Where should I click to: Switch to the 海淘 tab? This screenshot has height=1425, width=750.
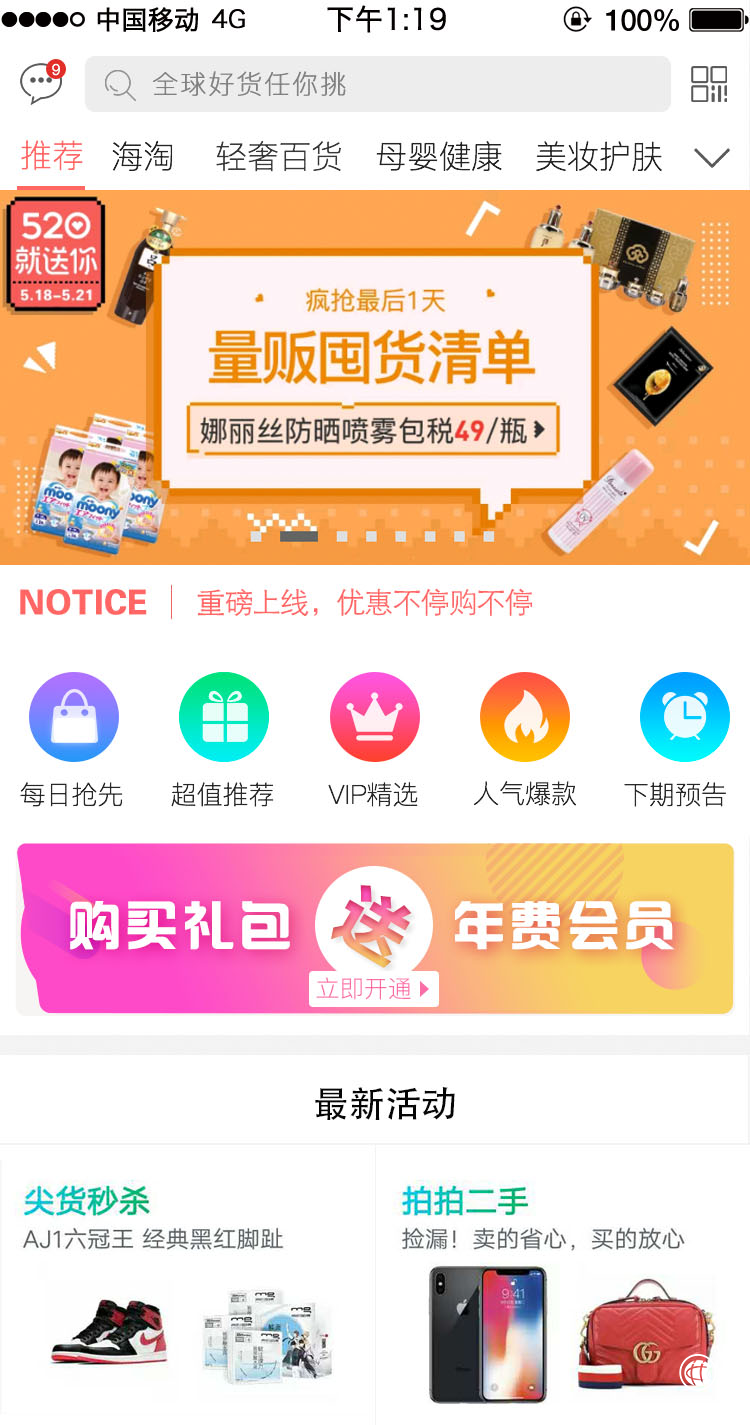(142, 157)
